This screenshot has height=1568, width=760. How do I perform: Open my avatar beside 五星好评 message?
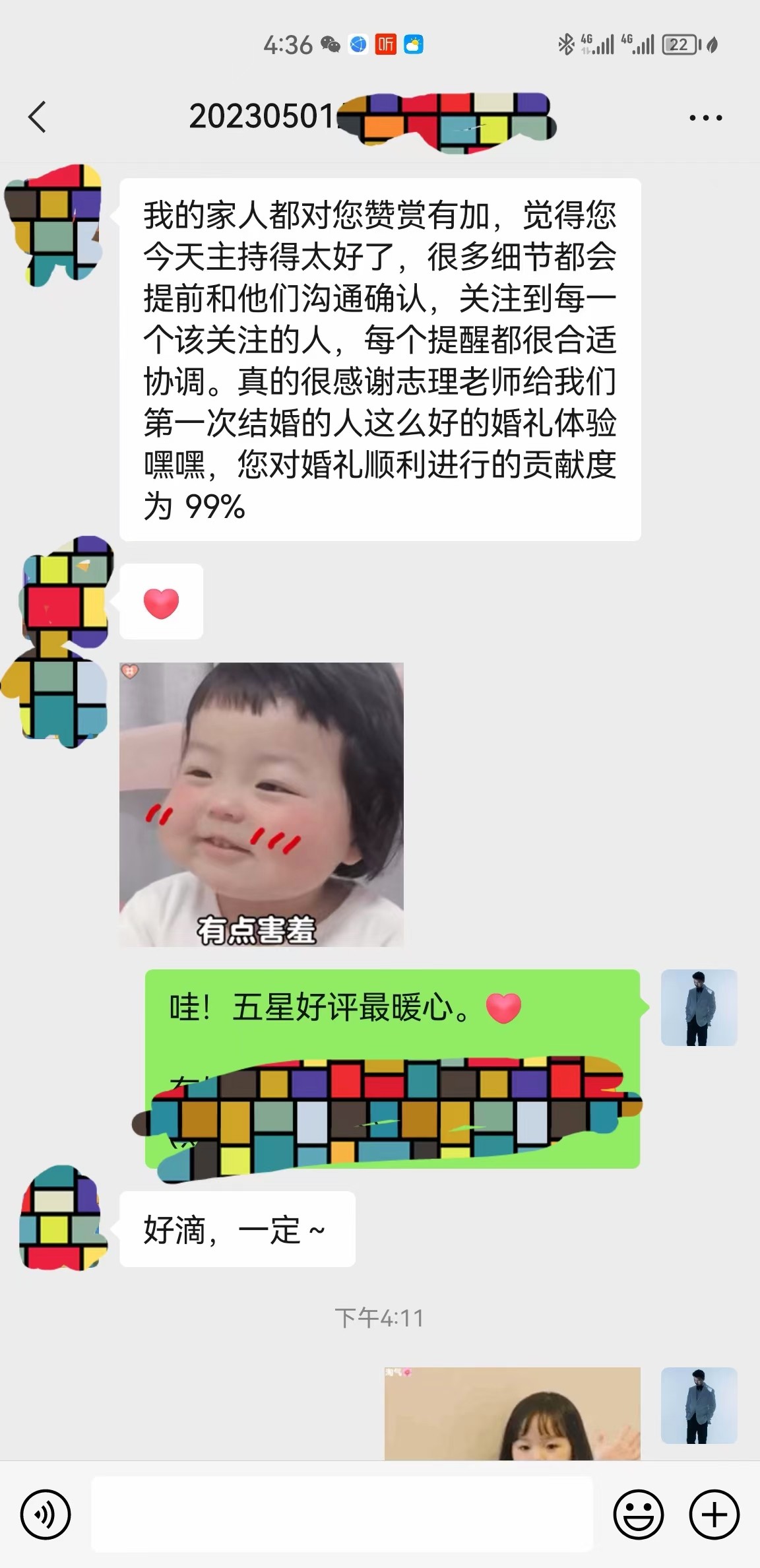point(699,1007)
